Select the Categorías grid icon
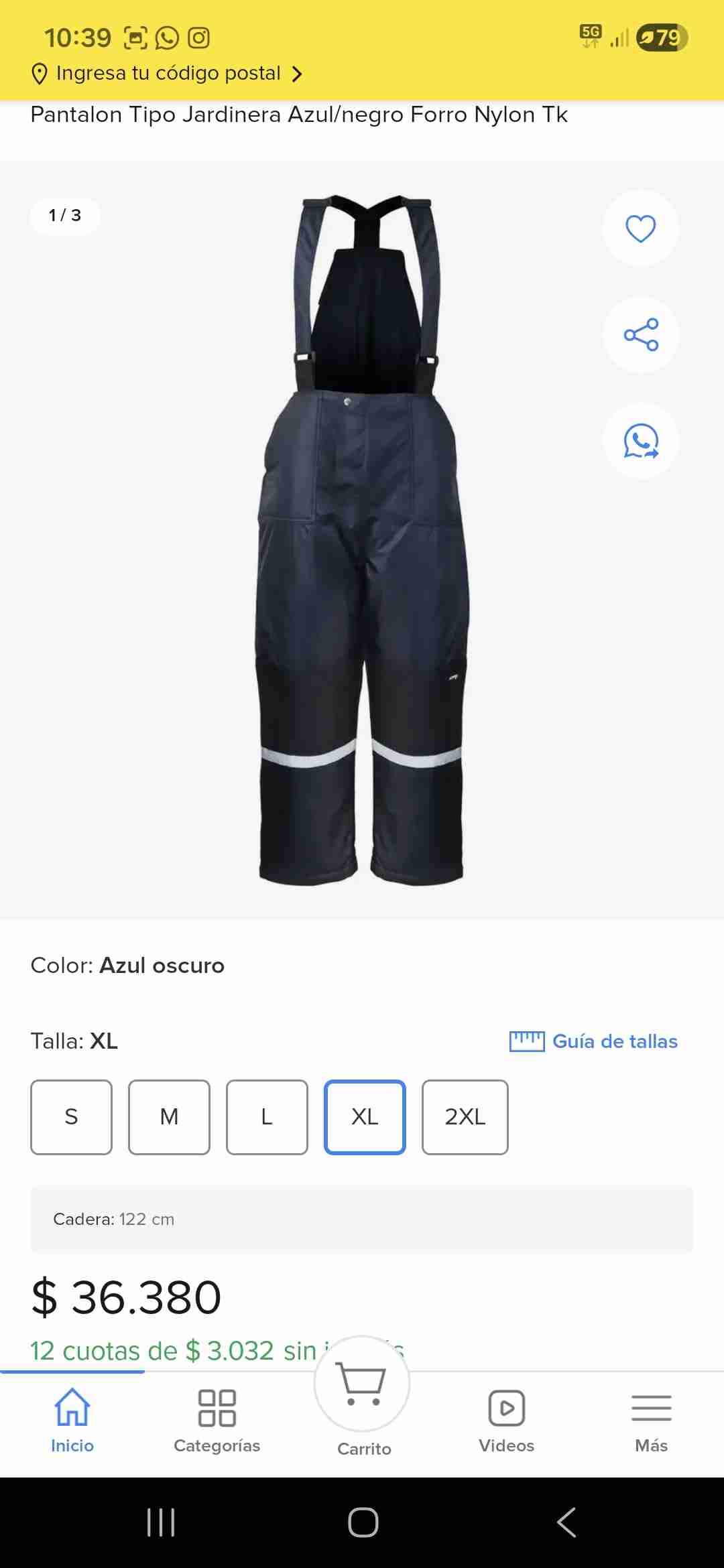Screen dimensions: 724x1568 tap(216, 1407)
